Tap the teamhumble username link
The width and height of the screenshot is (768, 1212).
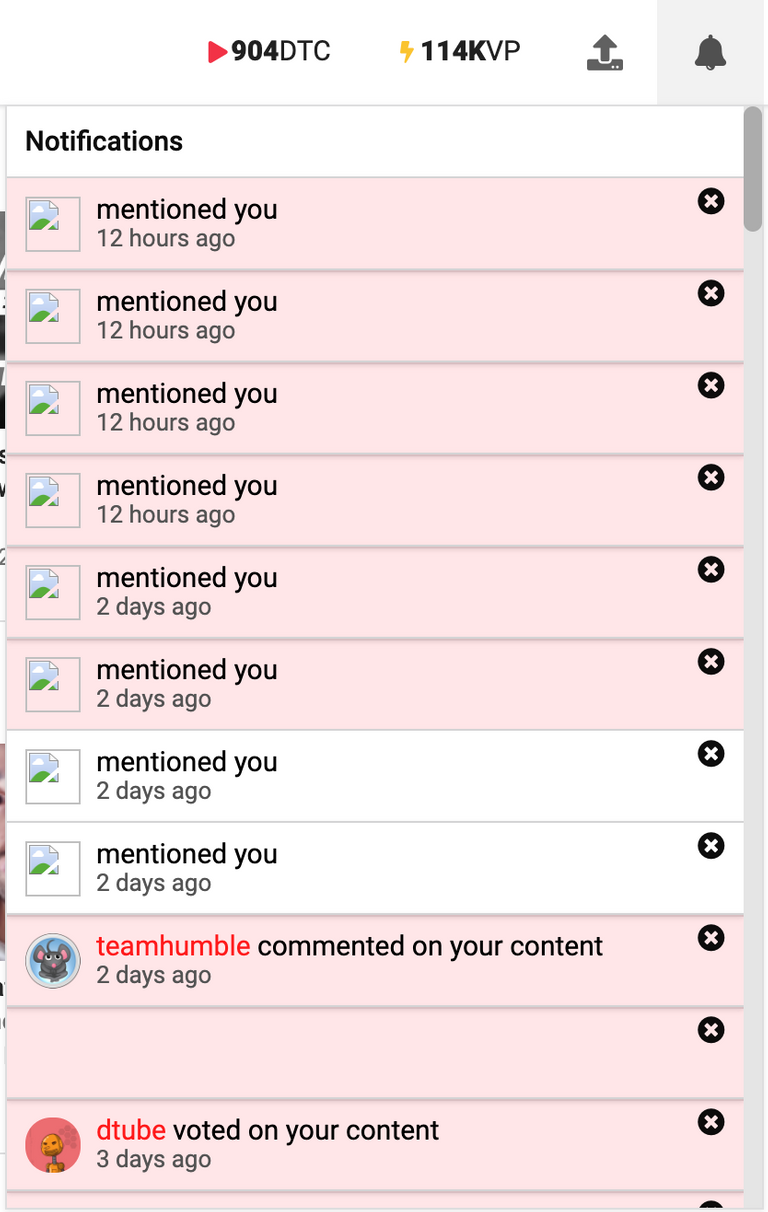click(173, 946)
